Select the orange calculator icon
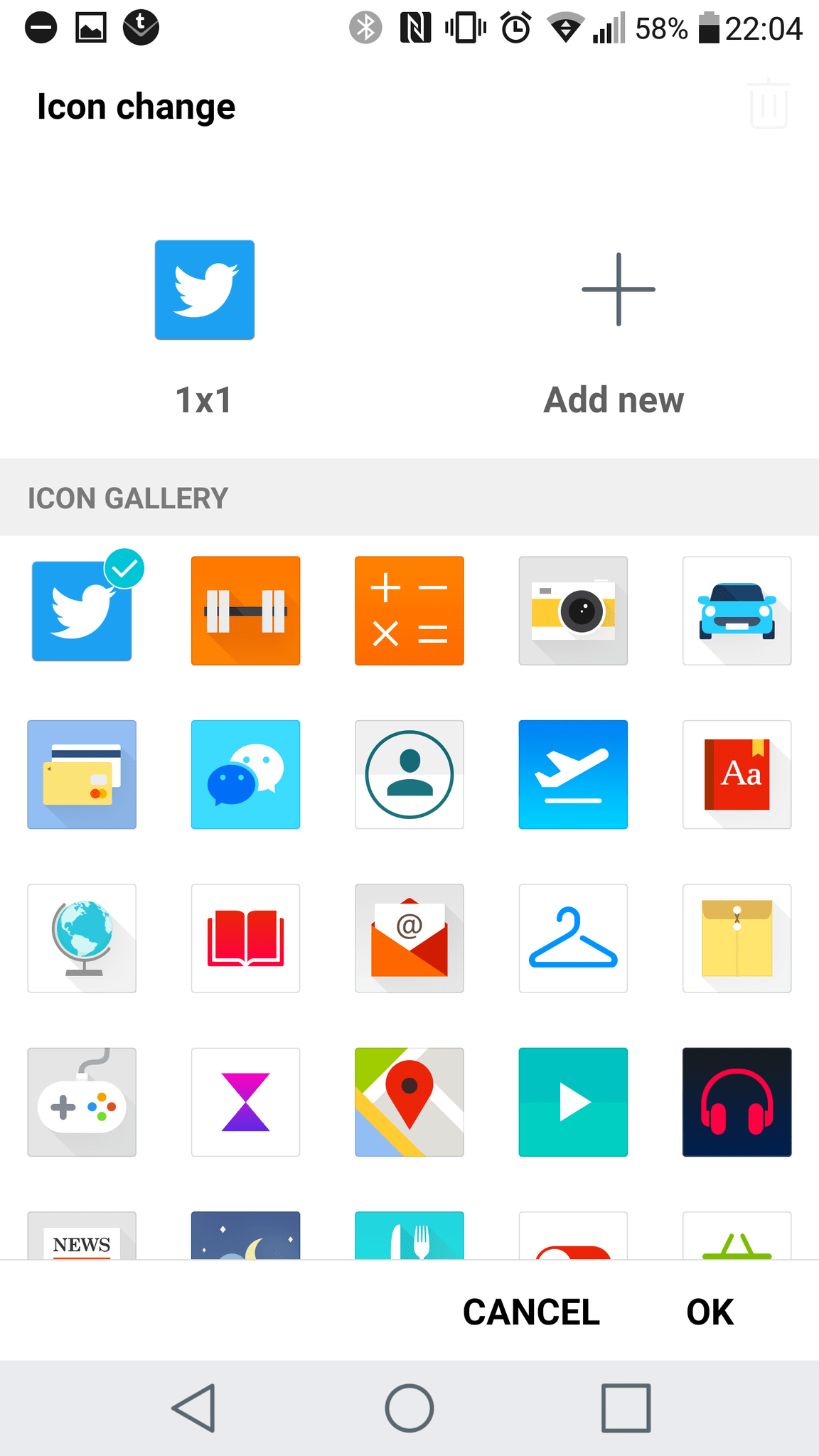 [409, 610]
